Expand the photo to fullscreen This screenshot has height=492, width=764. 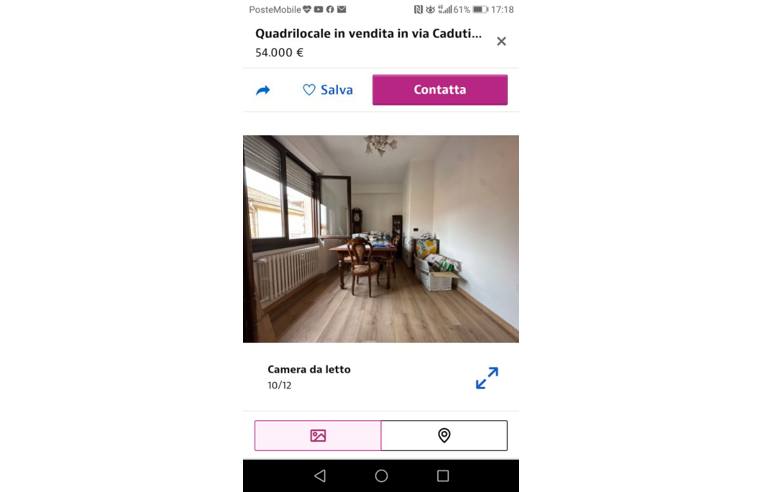pos(486,378)
